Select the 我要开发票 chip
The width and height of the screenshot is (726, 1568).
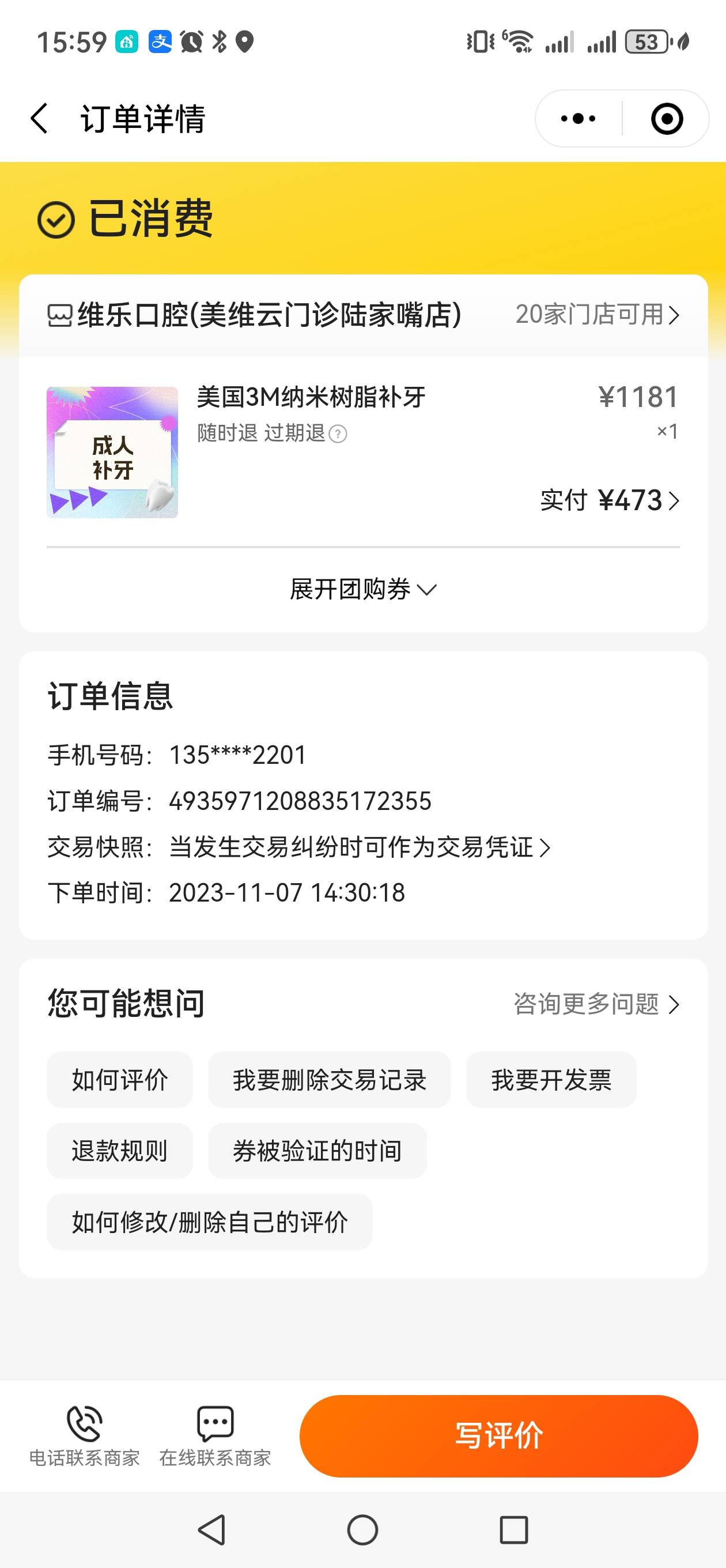click(551, 1079)
